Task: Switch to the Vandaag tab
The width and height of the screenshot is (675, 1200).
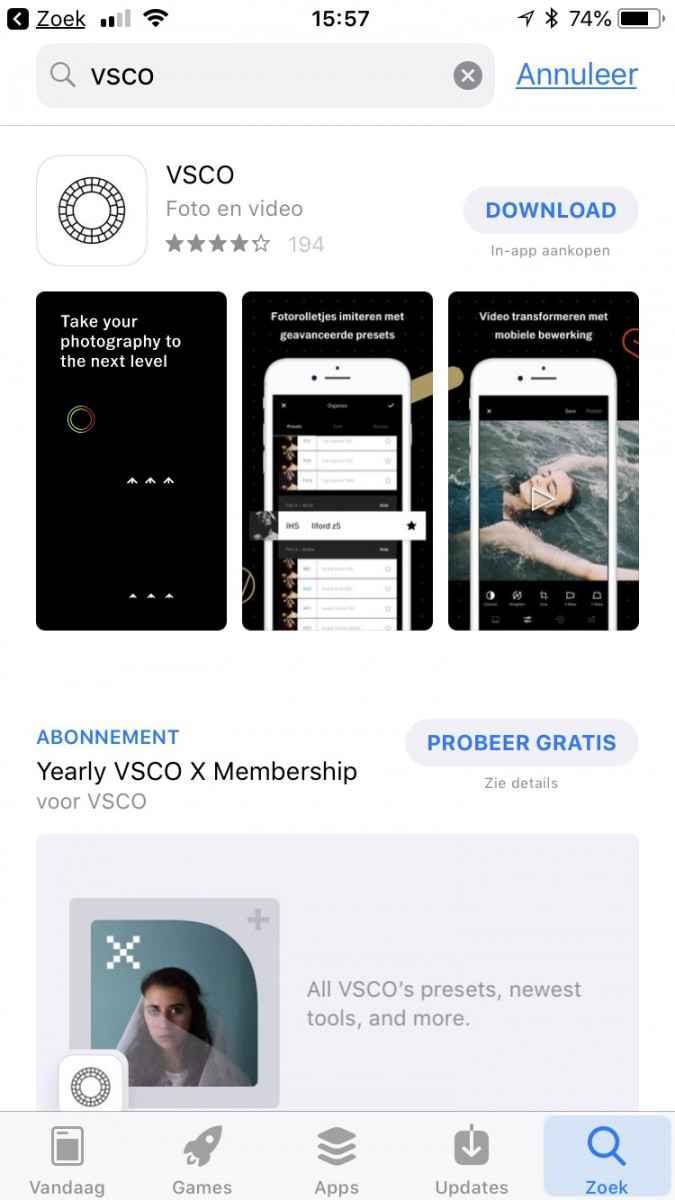Action: point(67,1159)
